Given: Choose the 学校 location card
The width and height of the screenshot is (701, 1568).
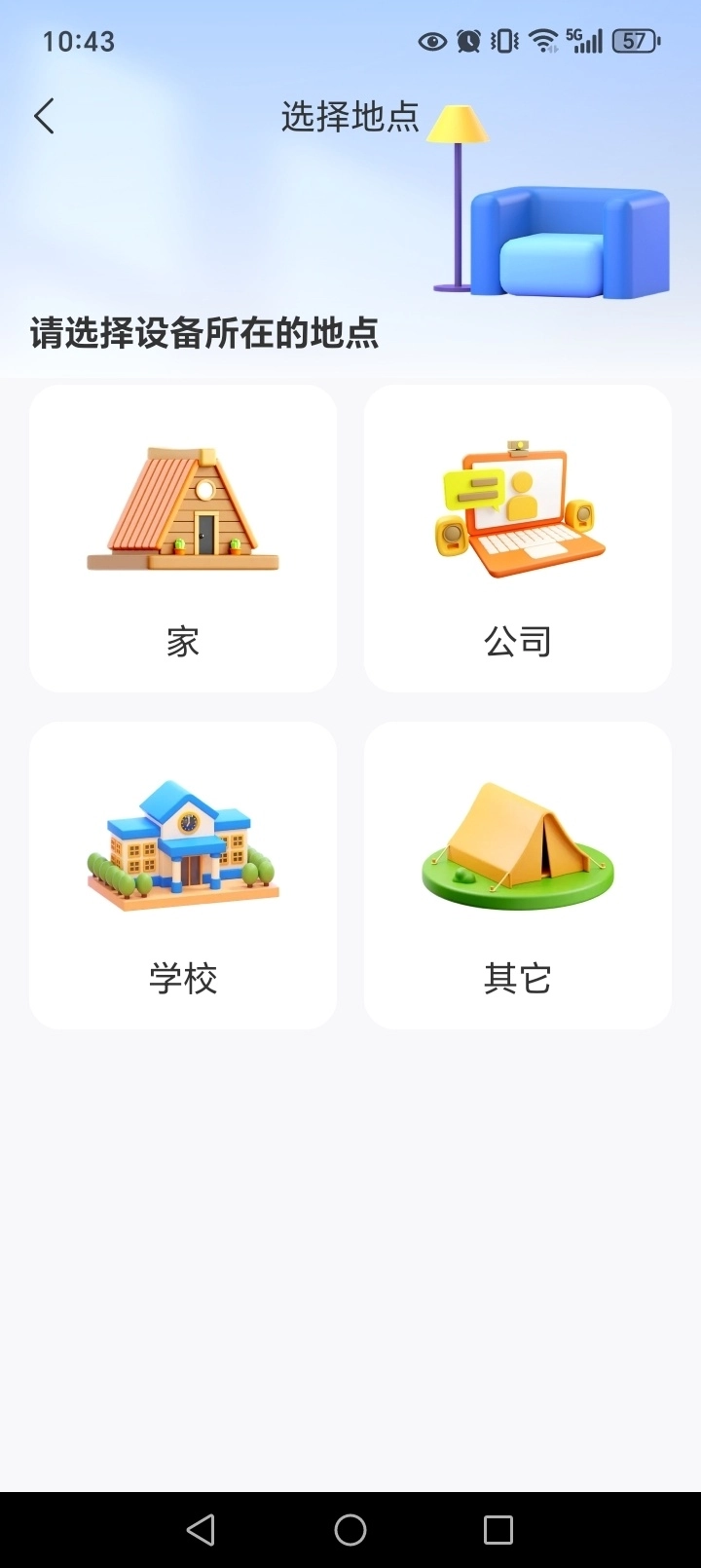Looking at the screenshot, I should tap(182, 875).
